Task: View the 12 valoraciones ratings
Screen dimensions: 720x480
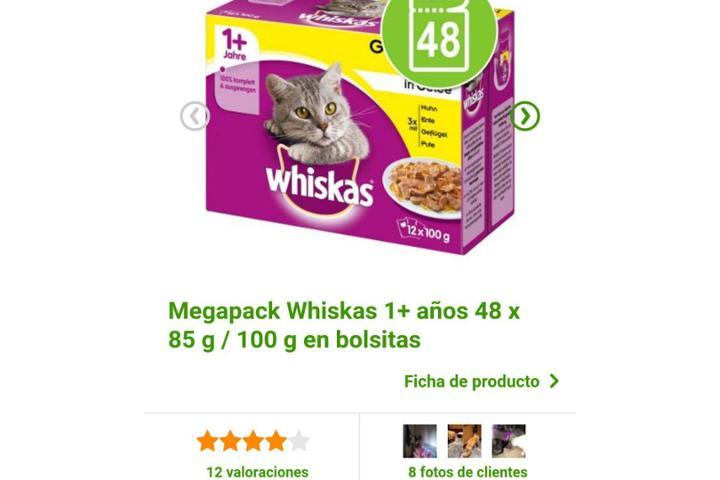Action: click(x=257, y=471)
